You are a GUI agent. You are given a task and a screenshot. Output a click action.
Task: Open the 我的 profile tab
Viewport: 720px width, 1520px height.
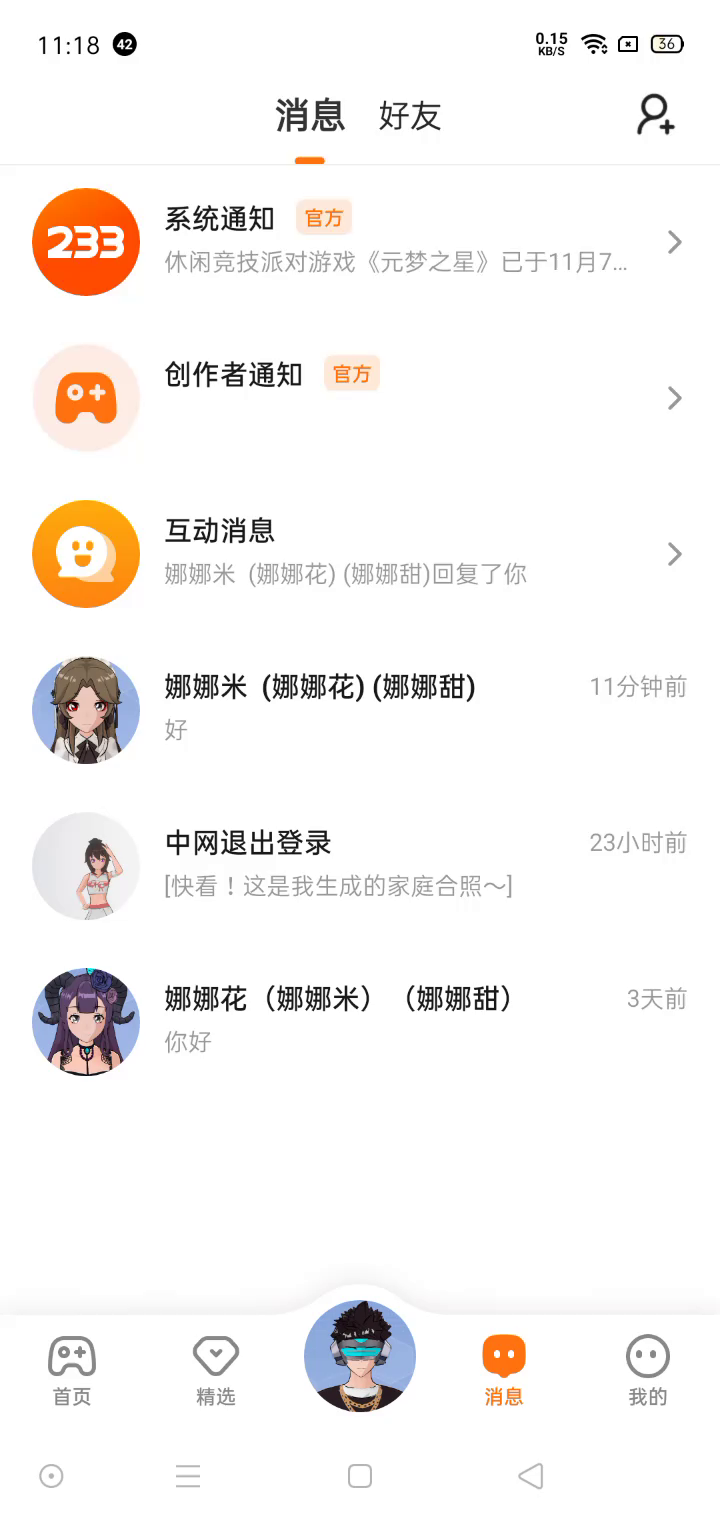648,1370
